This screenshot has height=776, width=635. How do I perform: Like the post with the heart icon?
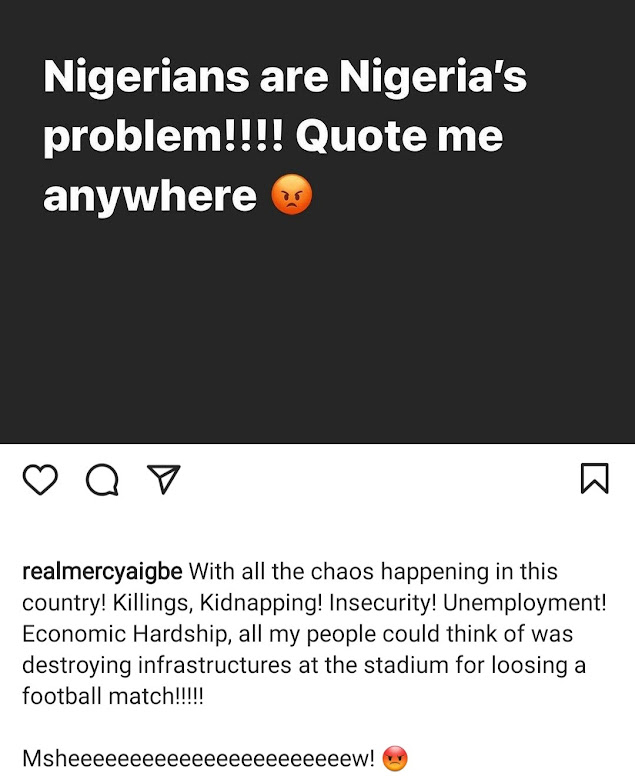tap(40, 479)
